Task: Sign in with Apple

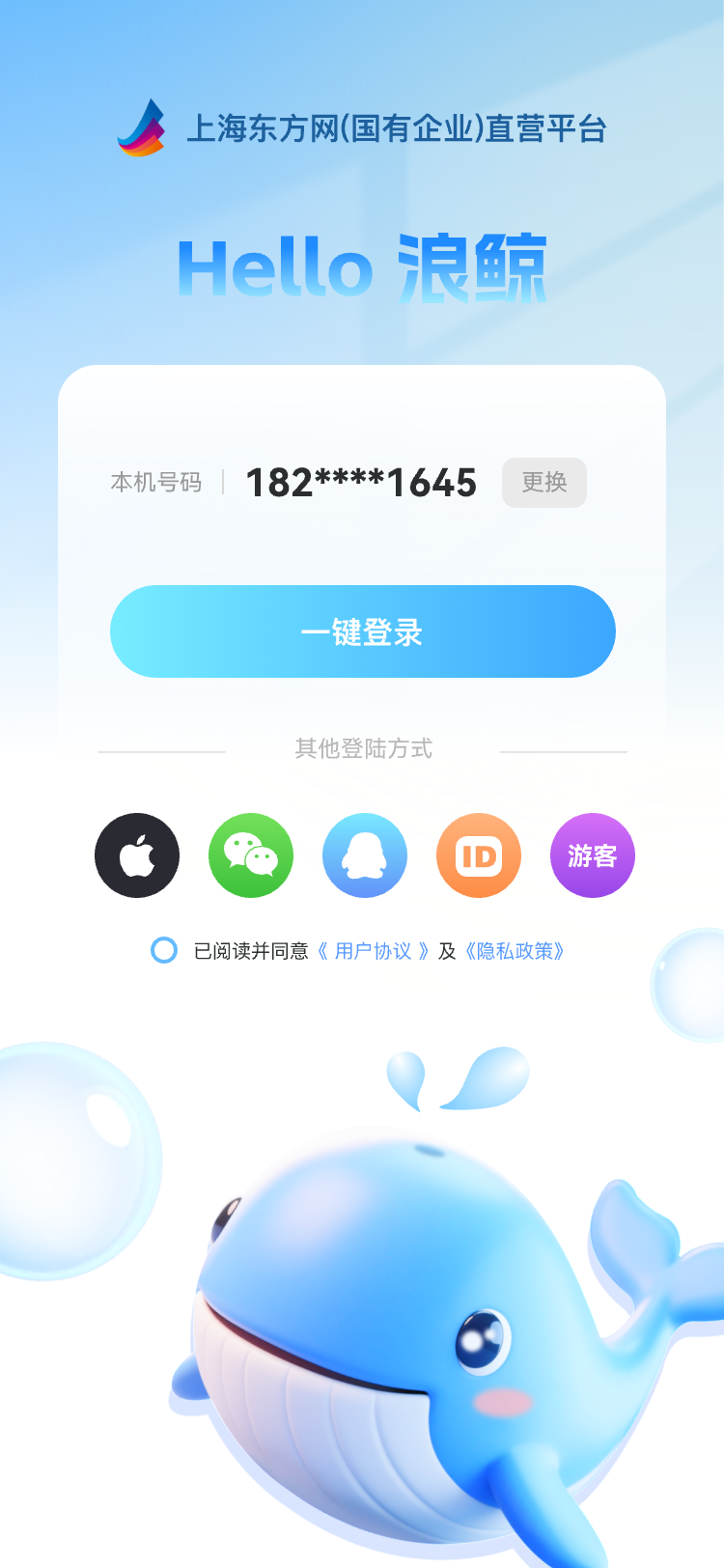Action: click(137, 855)
